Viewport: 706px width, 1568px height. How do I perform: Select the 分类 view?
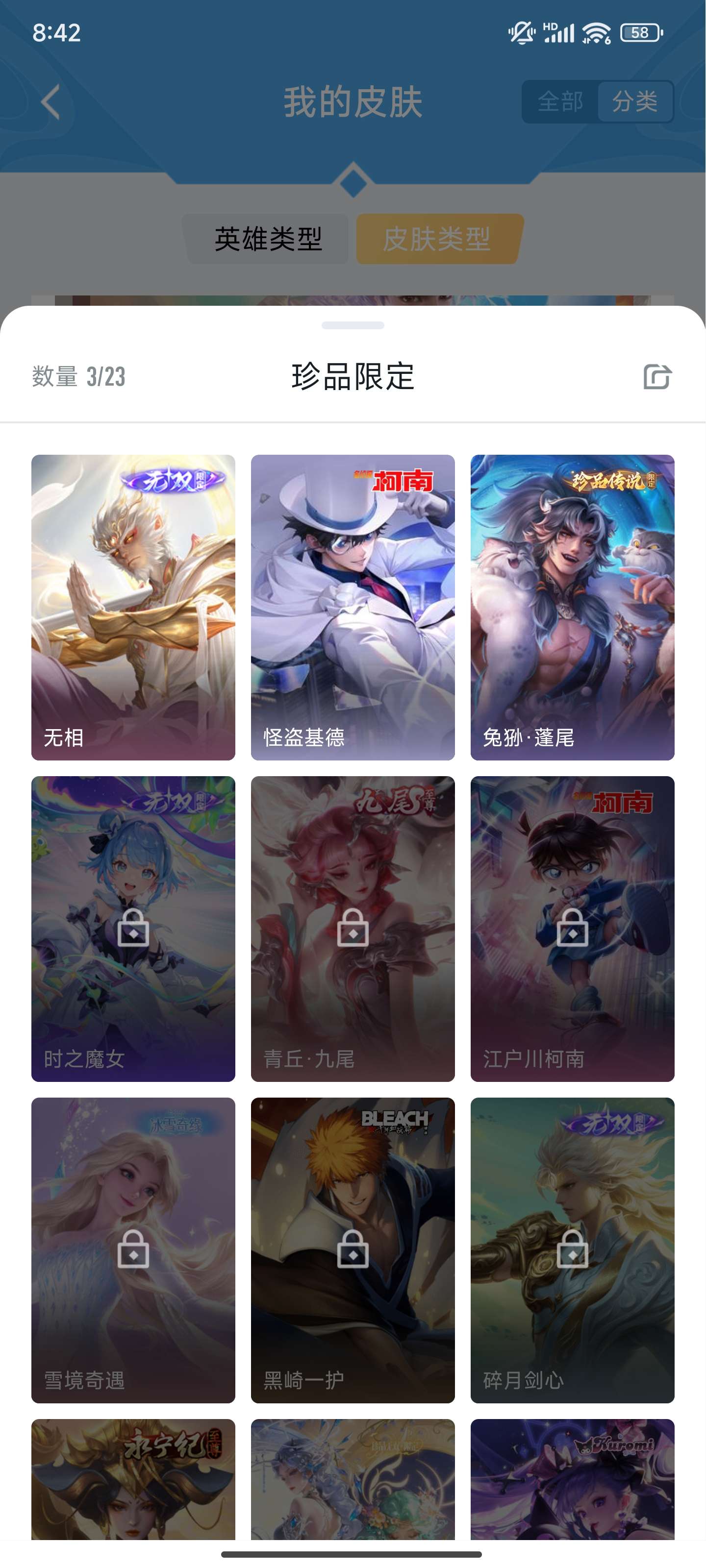(635, 101)
